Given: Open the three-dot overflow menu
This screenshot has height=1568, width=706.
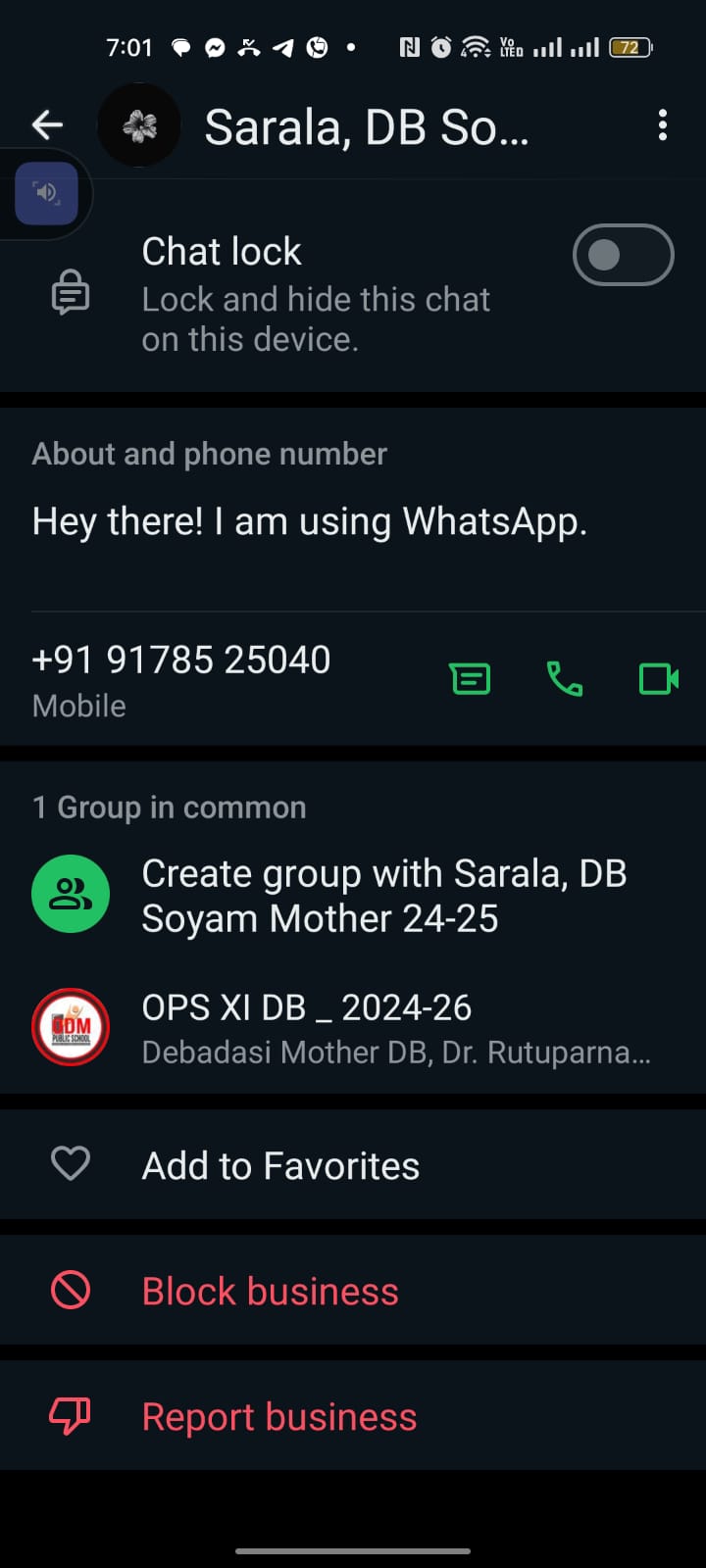Looking at the screenshot, I should (663, 125).
